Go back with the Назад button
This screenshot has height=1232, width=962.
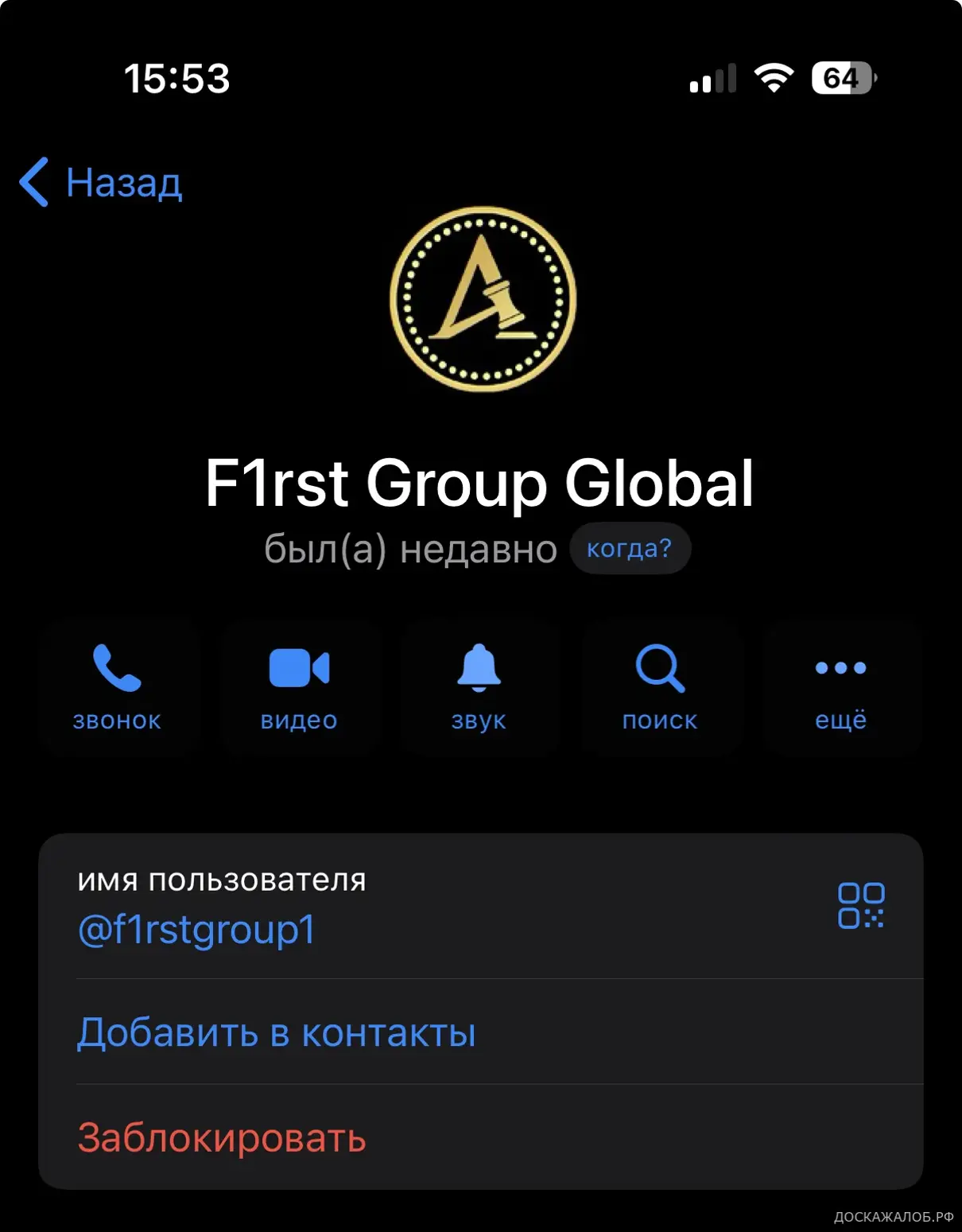tap(102, 183)
